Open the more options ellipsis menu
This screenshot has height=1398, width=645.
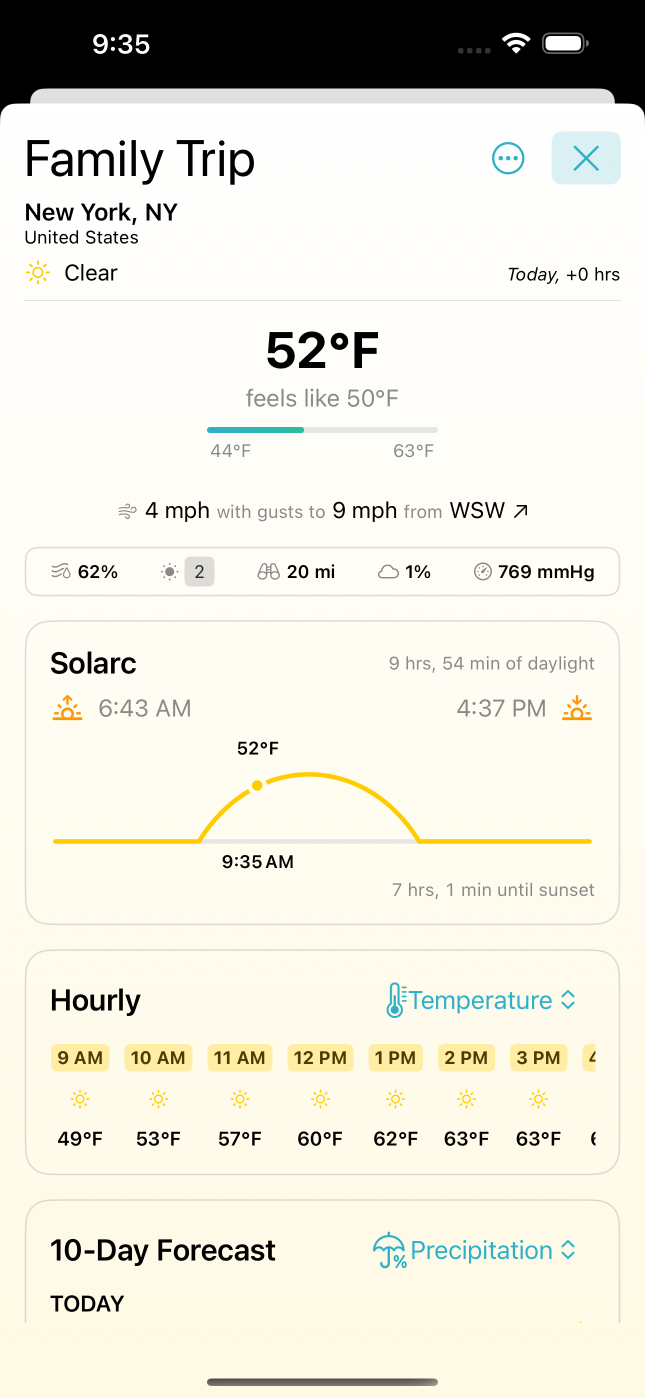point(508,158)
